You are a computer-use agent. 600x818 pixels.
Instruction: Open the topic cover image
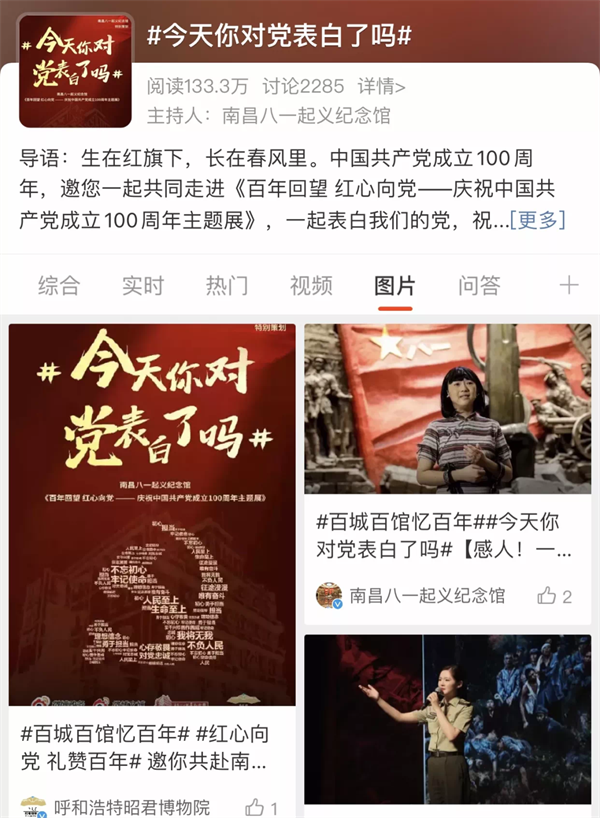(75, 71)
